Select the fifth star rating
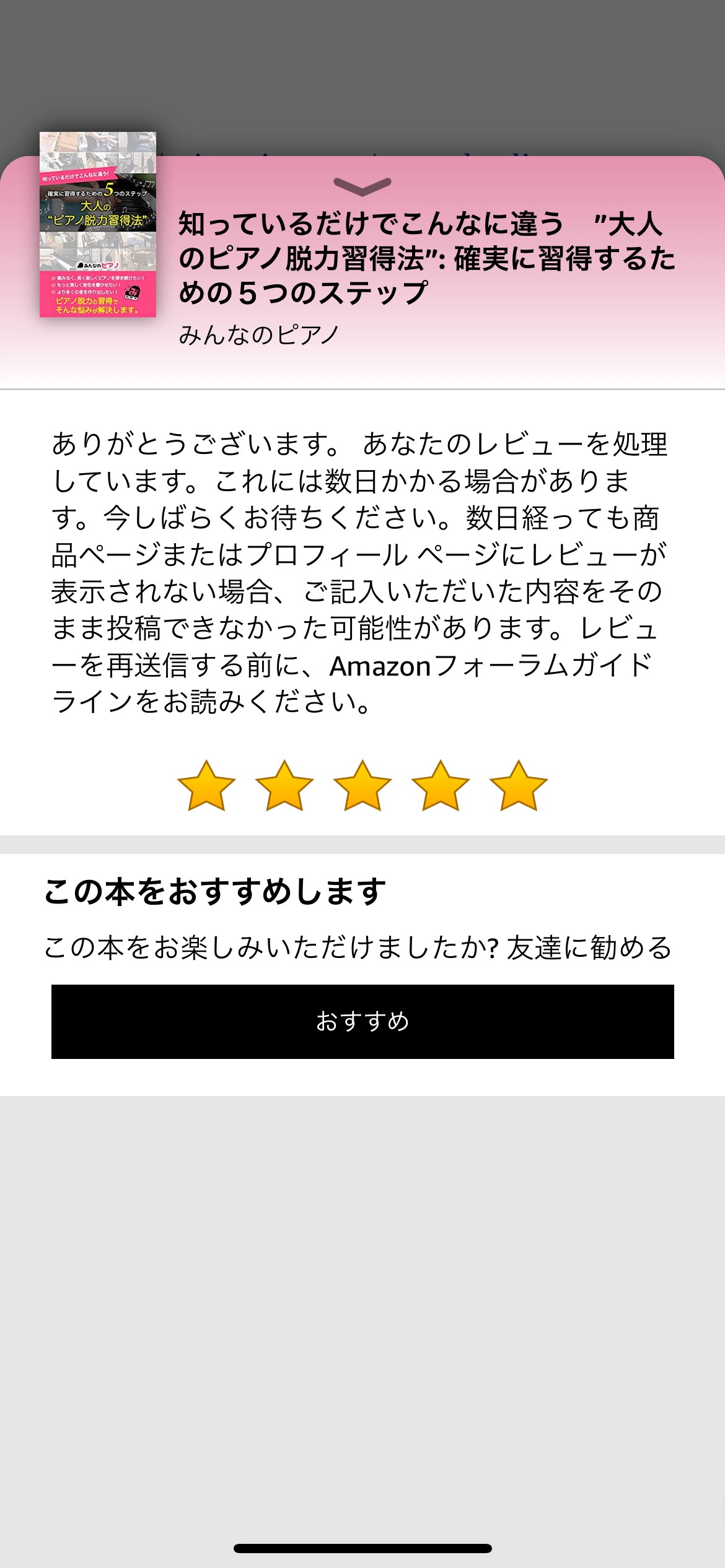This screenshot has width=725, height=1568. pos(519,786)
